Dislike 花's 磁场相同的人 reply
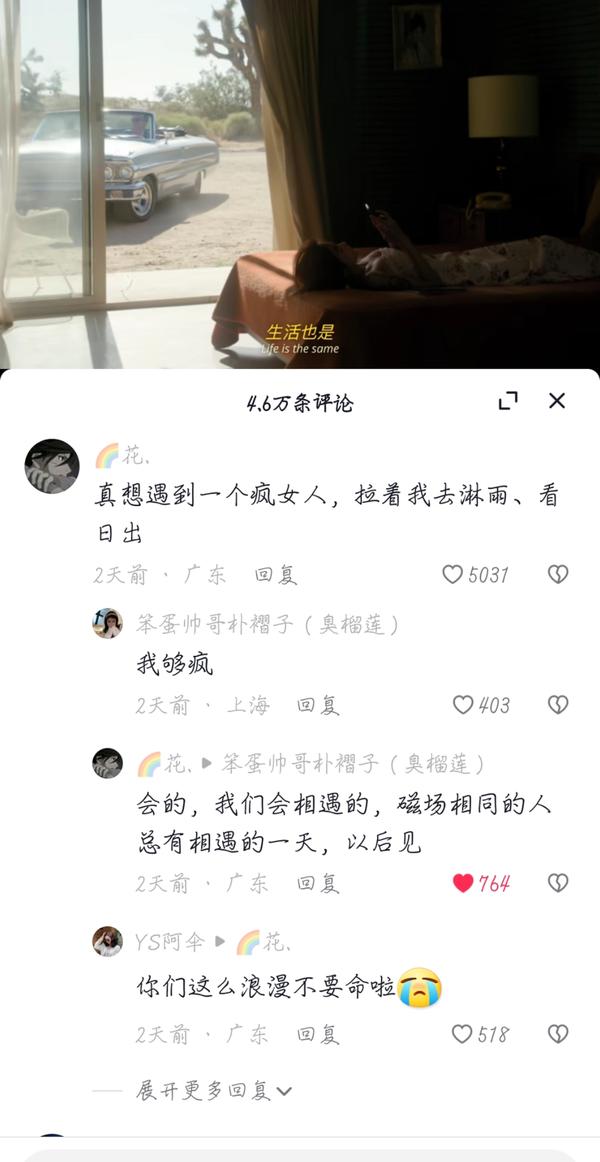Screen dimensions: 600x1162 (558, 883)
